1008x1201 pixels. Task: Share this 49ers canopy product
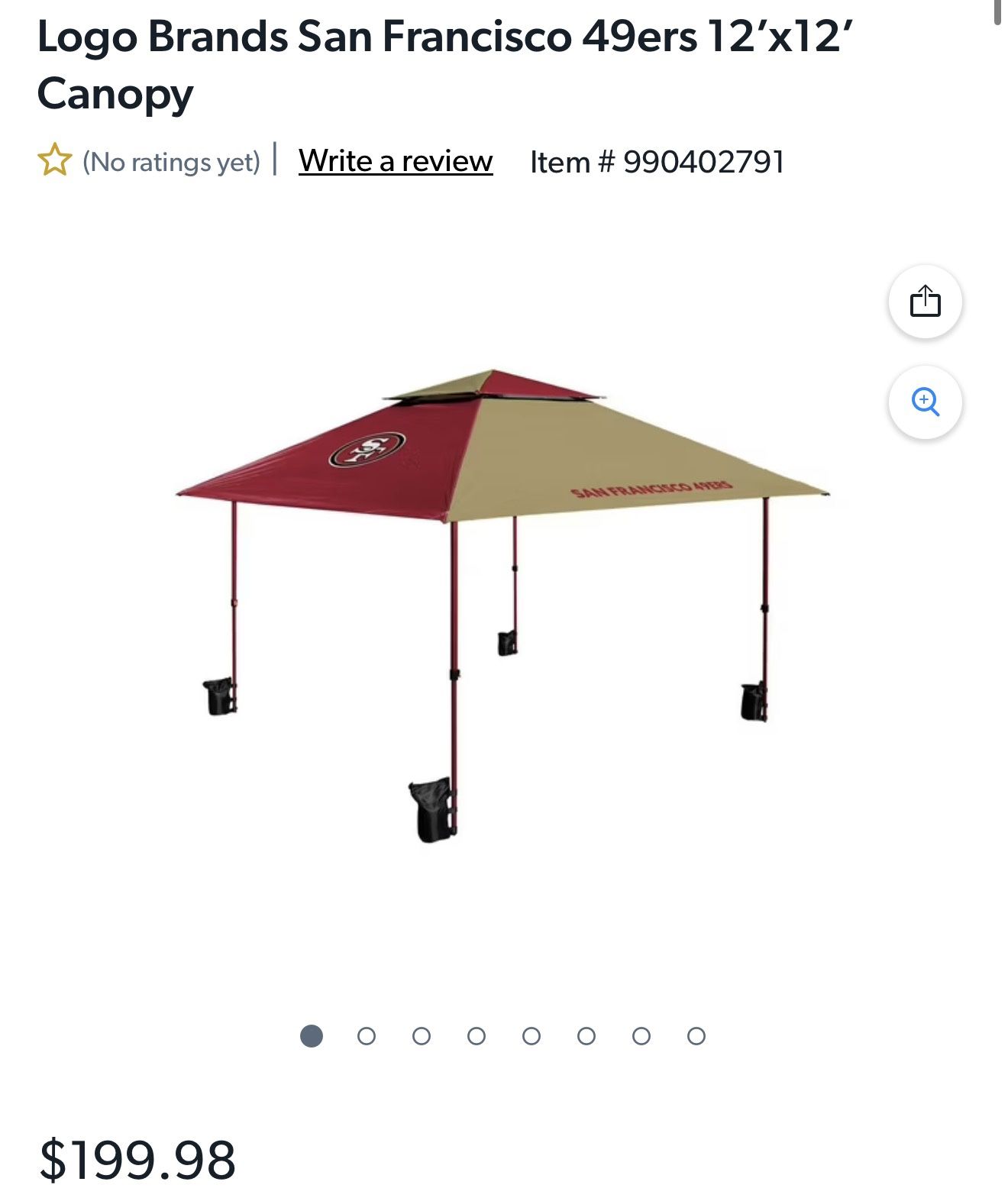[x=925, y=302]
